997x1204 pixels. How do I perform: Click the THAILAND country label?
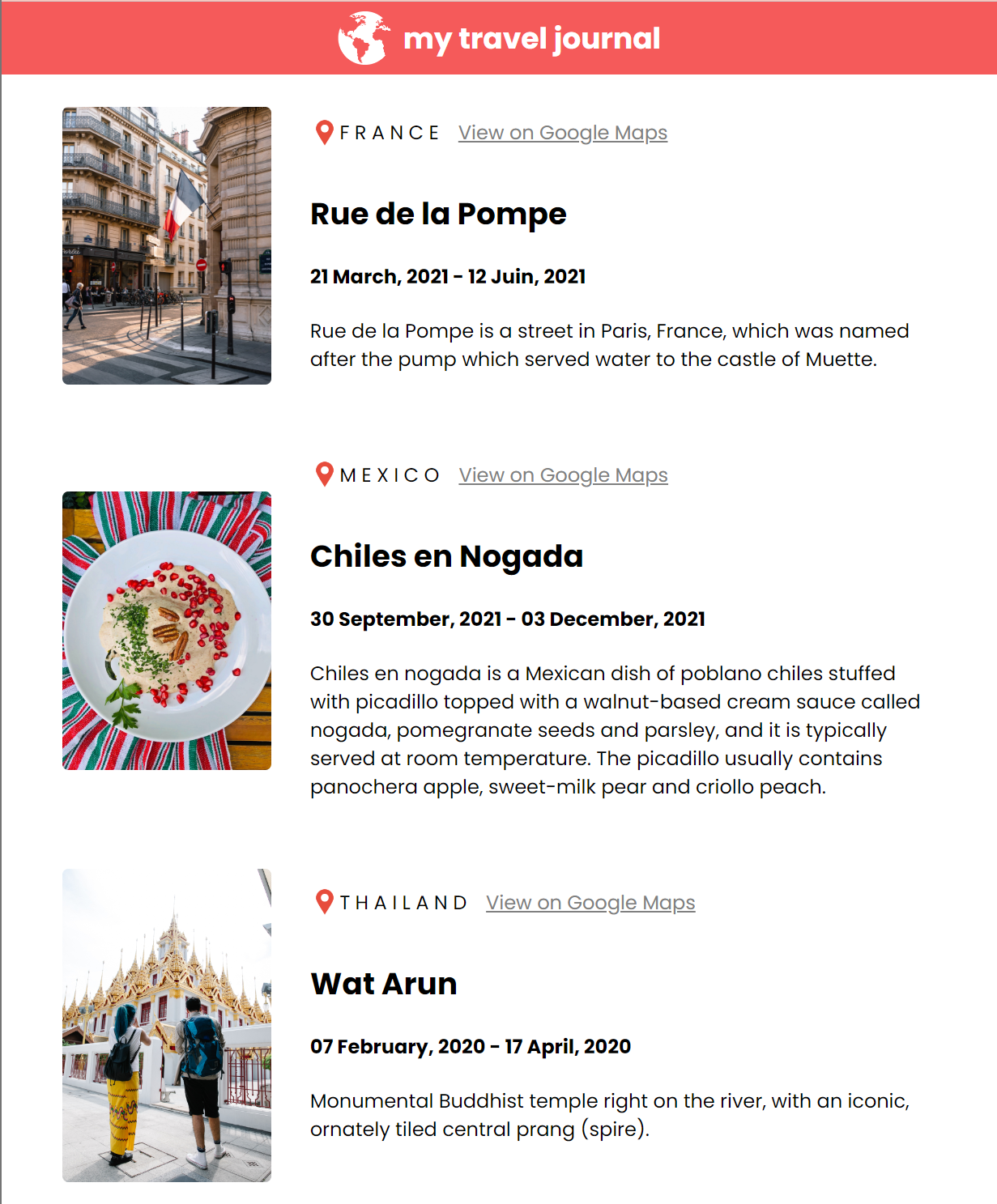click(402, 902)
